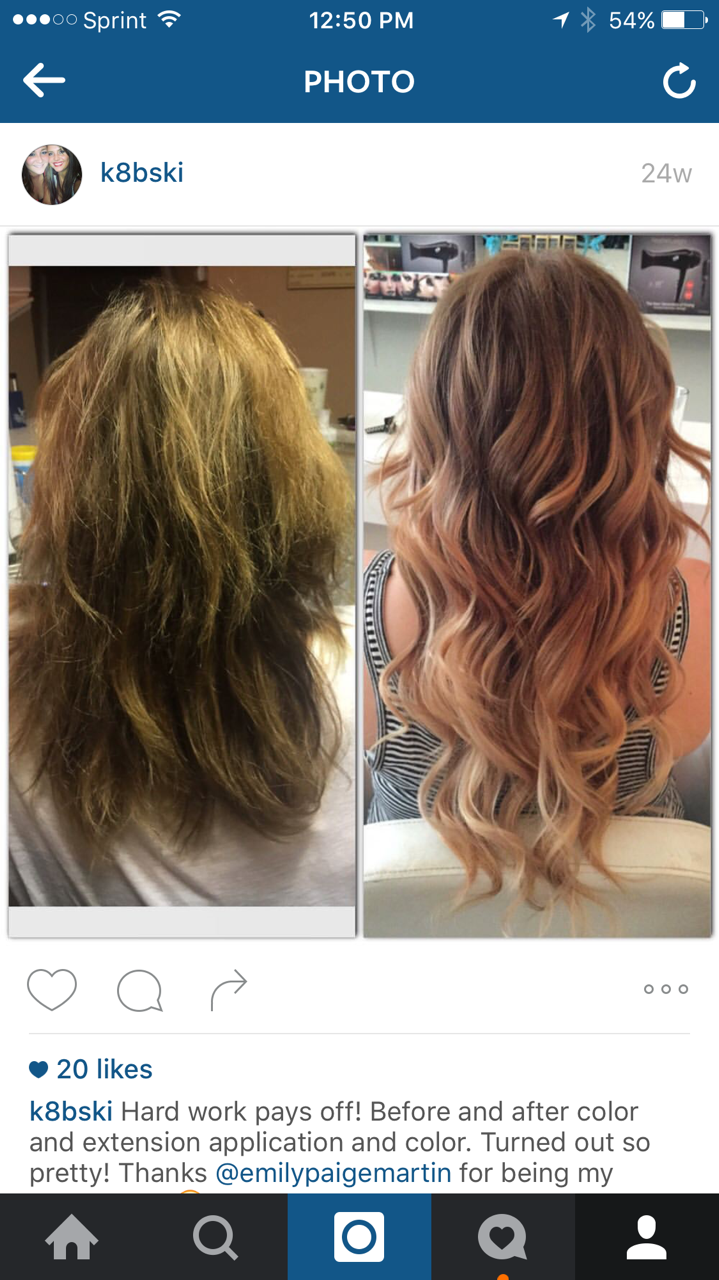Comment on the post
Viewport: 719px width, 1280px height.
tap(139, 990)
